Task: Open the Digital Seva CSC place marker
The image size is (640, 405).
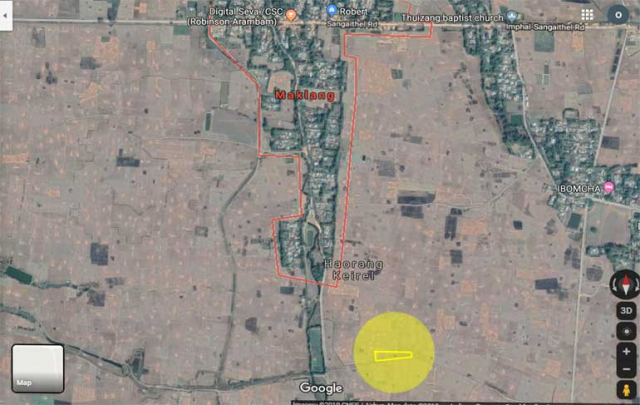Action: tap(291, 15)
